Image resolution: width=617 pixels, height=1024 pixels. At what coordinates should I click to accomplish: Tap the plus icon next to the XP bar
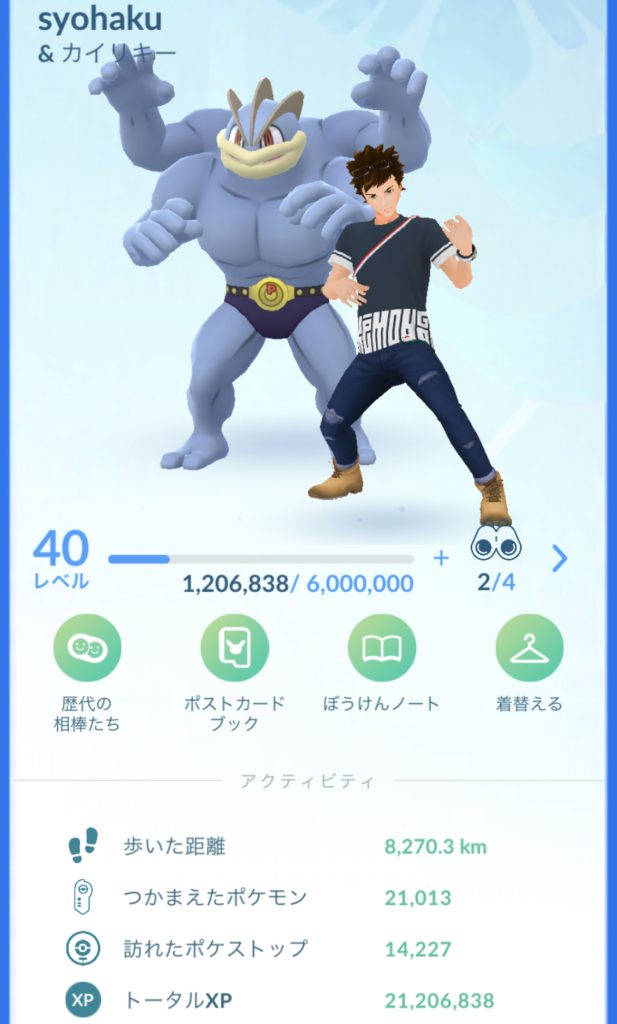pyautogui.click(x=442, y=558)
